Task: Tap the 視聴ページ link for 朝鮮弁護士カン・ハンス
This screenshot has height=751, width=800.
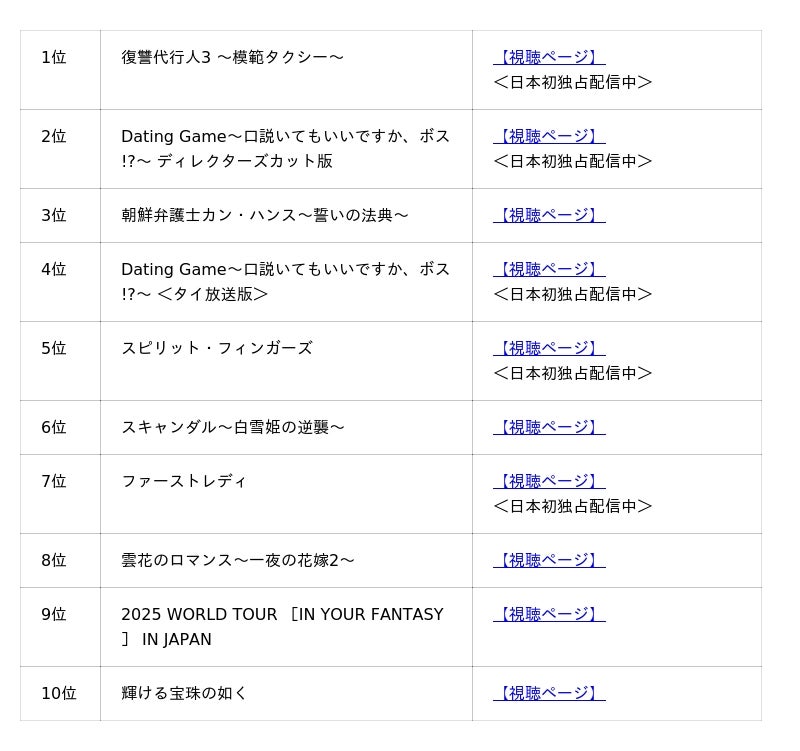Action: click(549, 215)
